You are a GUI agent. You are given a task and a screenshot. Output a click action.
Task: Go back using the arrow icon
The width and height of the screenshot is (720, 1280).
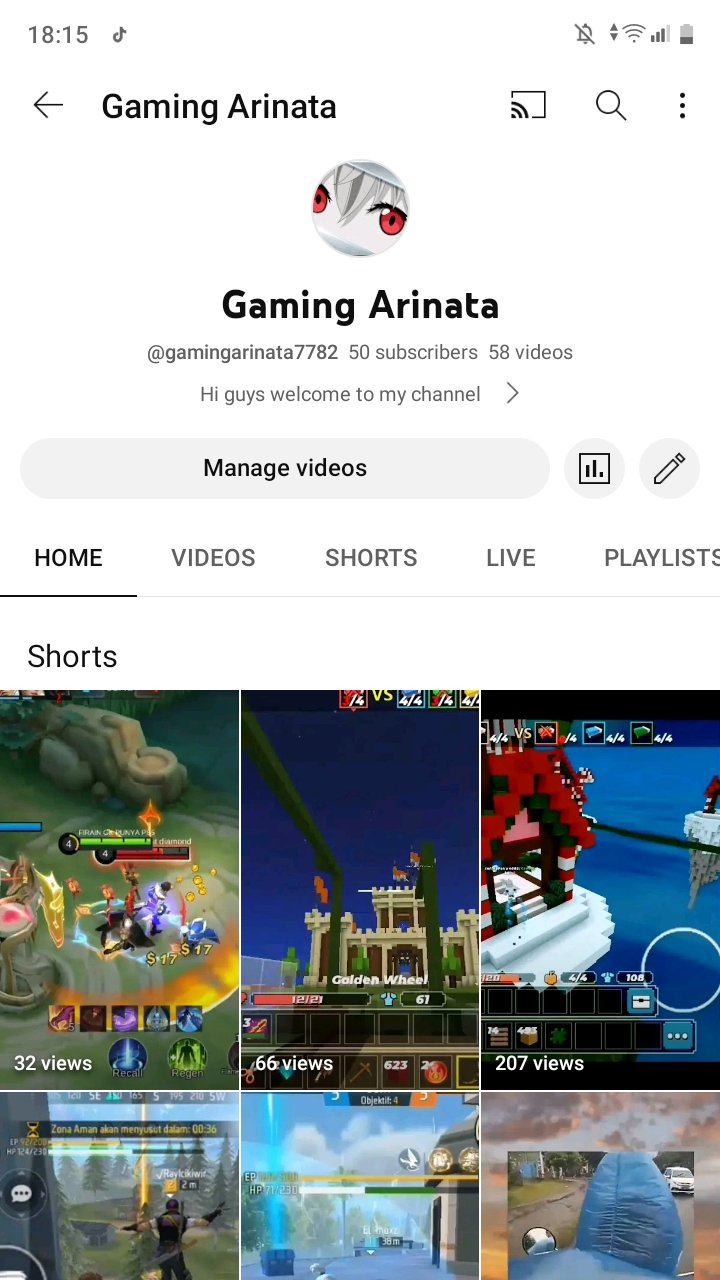click(x=48, y=106)
